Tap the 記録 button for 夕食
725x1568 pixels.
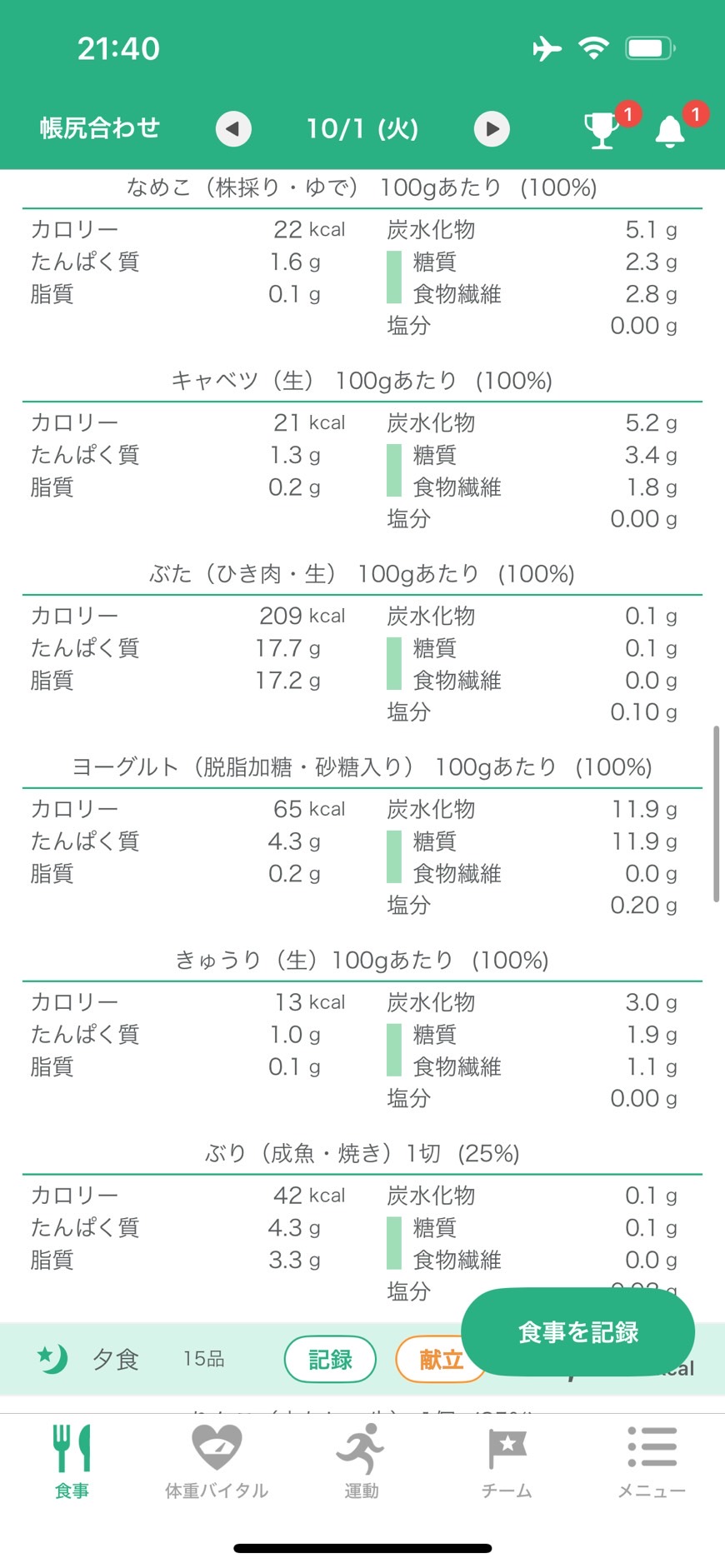(x=330, y=1360)
